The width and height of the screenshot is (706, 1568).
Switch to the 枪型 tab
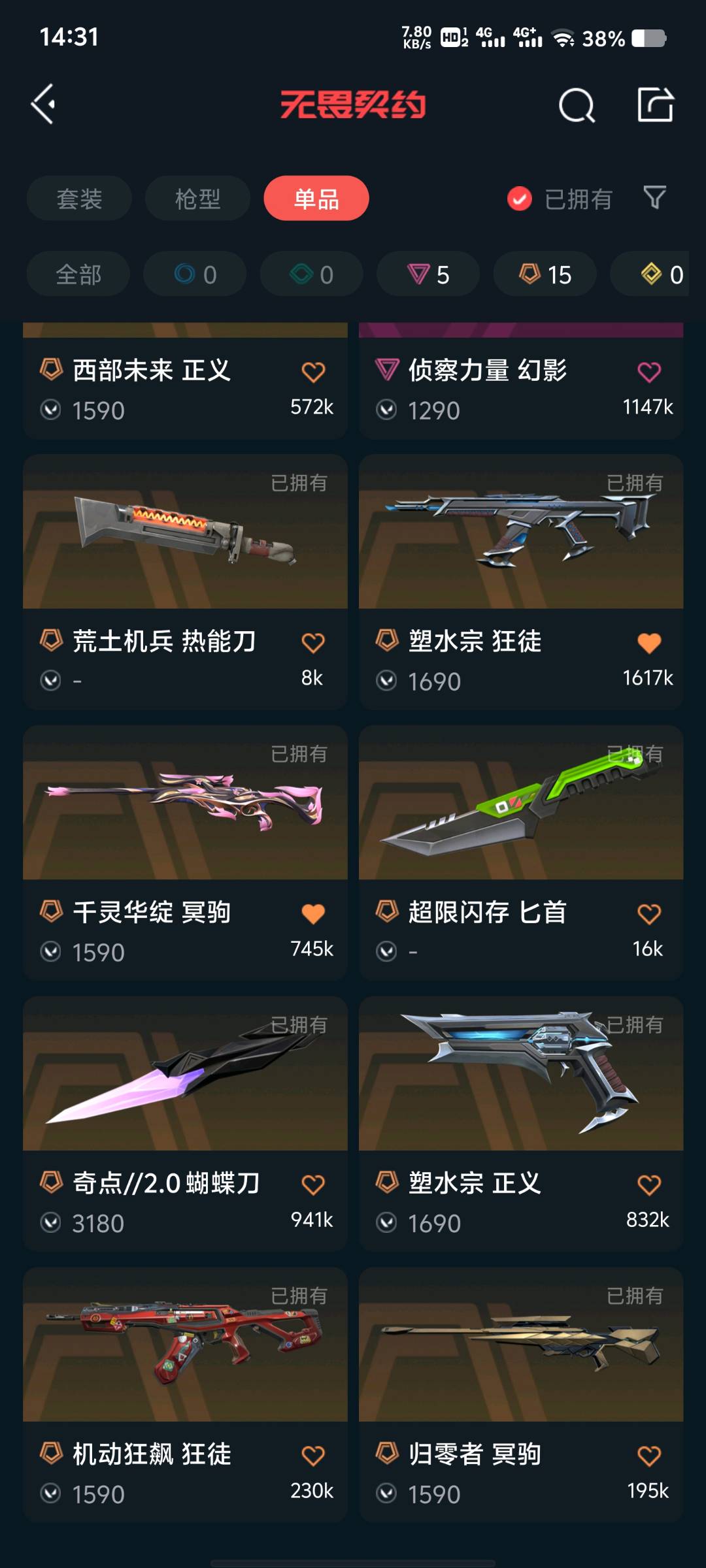[197, 199]
